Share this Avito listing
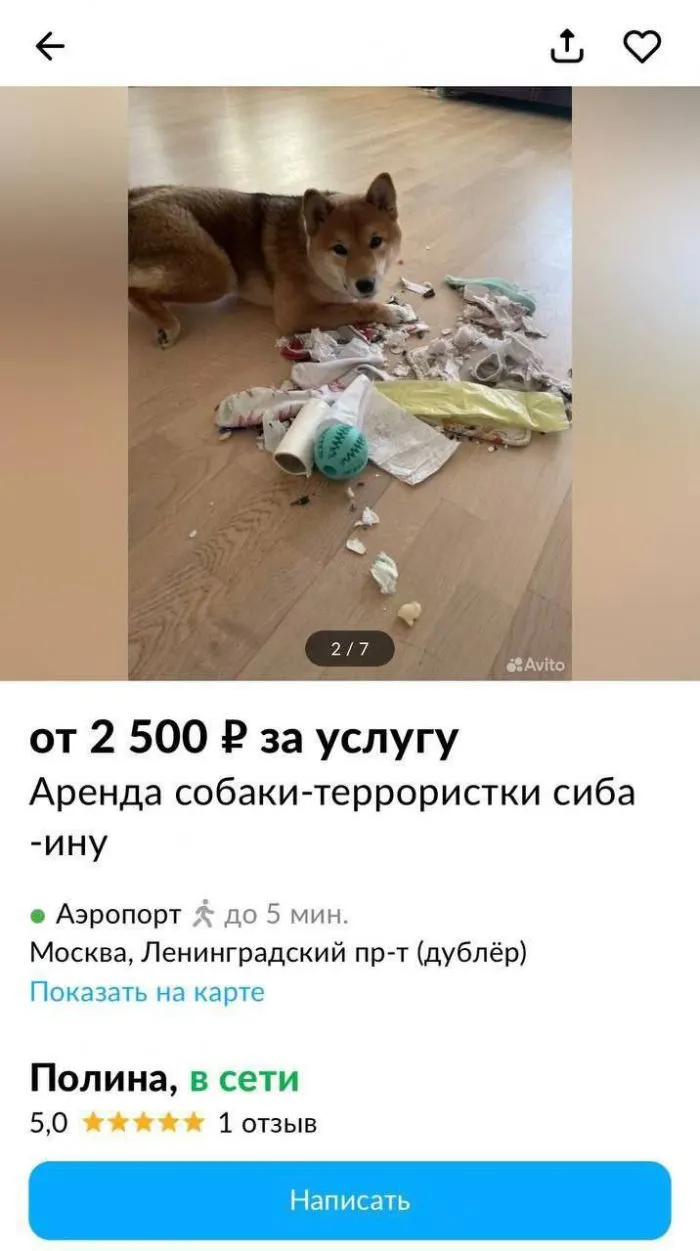This screenshot has height=1251, width=700. click(x=567, y=46)
